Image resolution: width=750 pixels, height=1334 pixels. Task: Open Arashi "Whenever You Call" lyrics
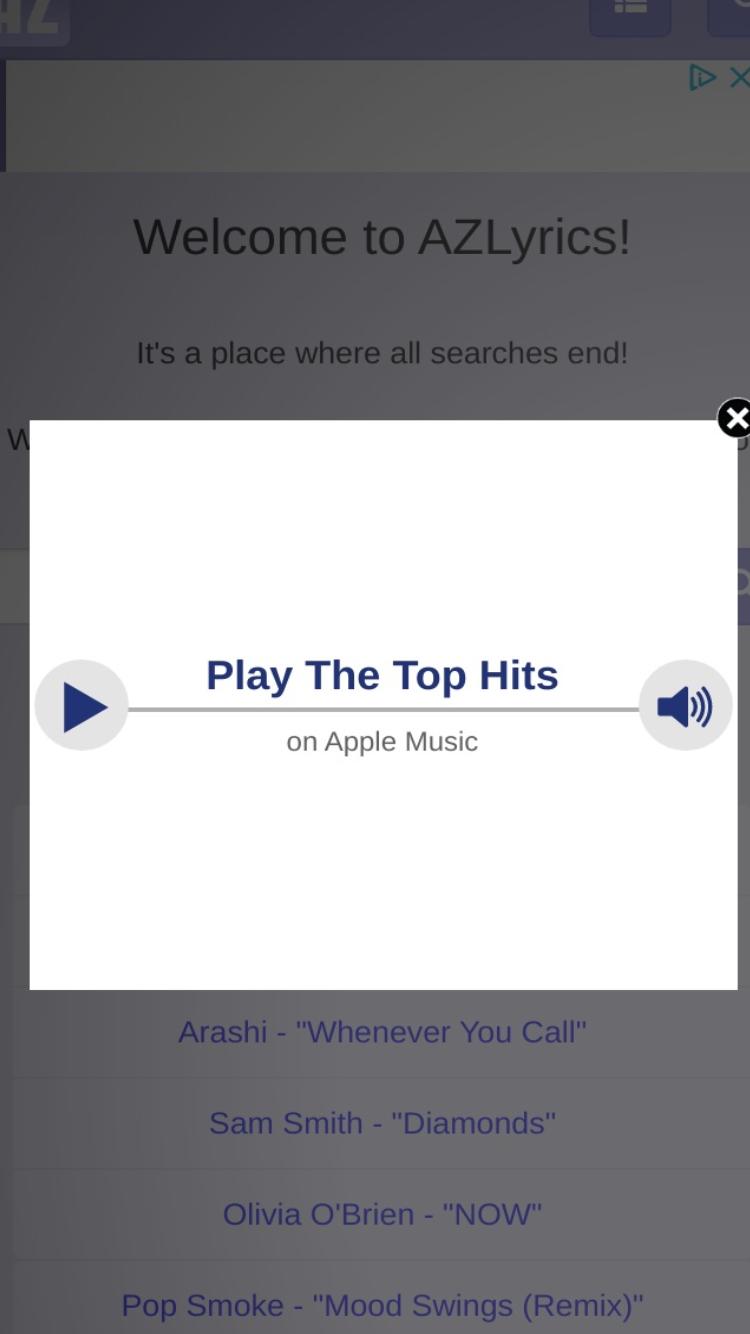(382, 1032)
